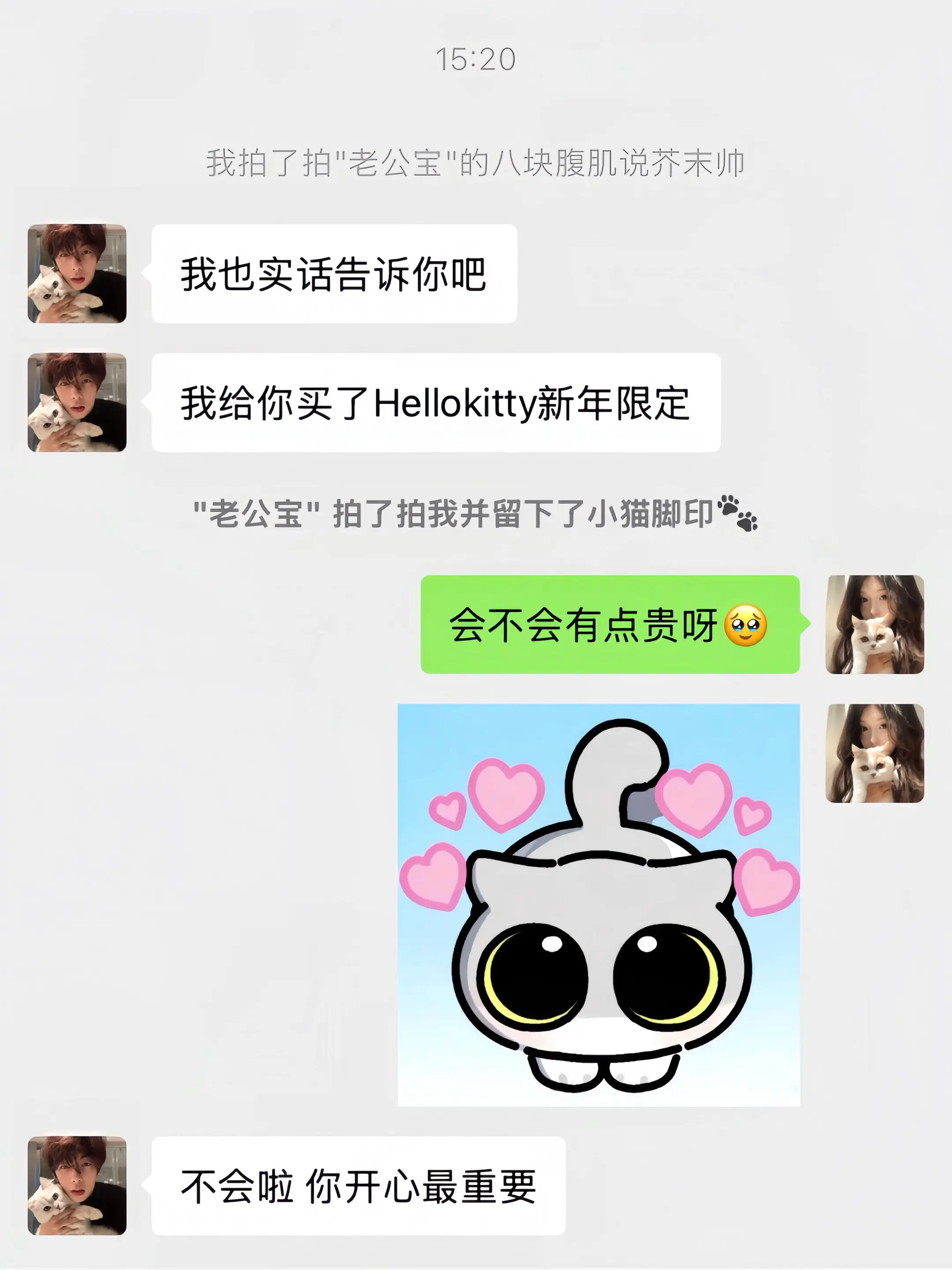Tap the boyfriend's avatar next to Hellokitty message
Viewport: 952px width, 1270px height.
coord(78,407)
